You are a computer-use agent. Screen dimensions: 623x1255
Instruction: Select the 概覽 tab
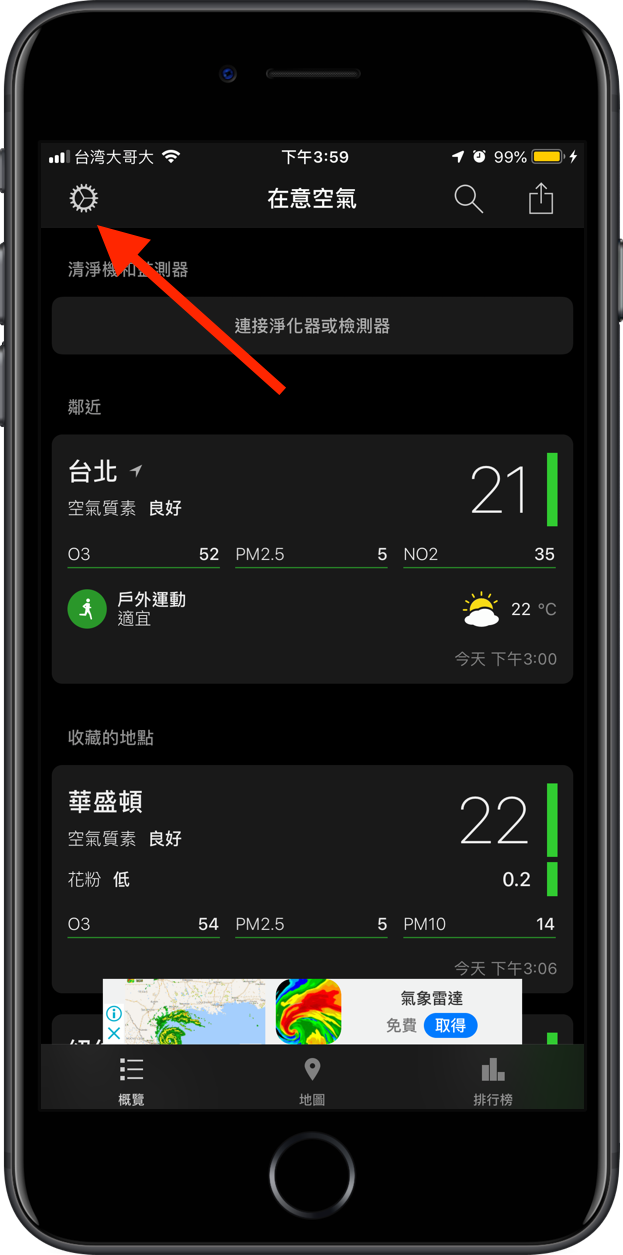click(131, 1080)
